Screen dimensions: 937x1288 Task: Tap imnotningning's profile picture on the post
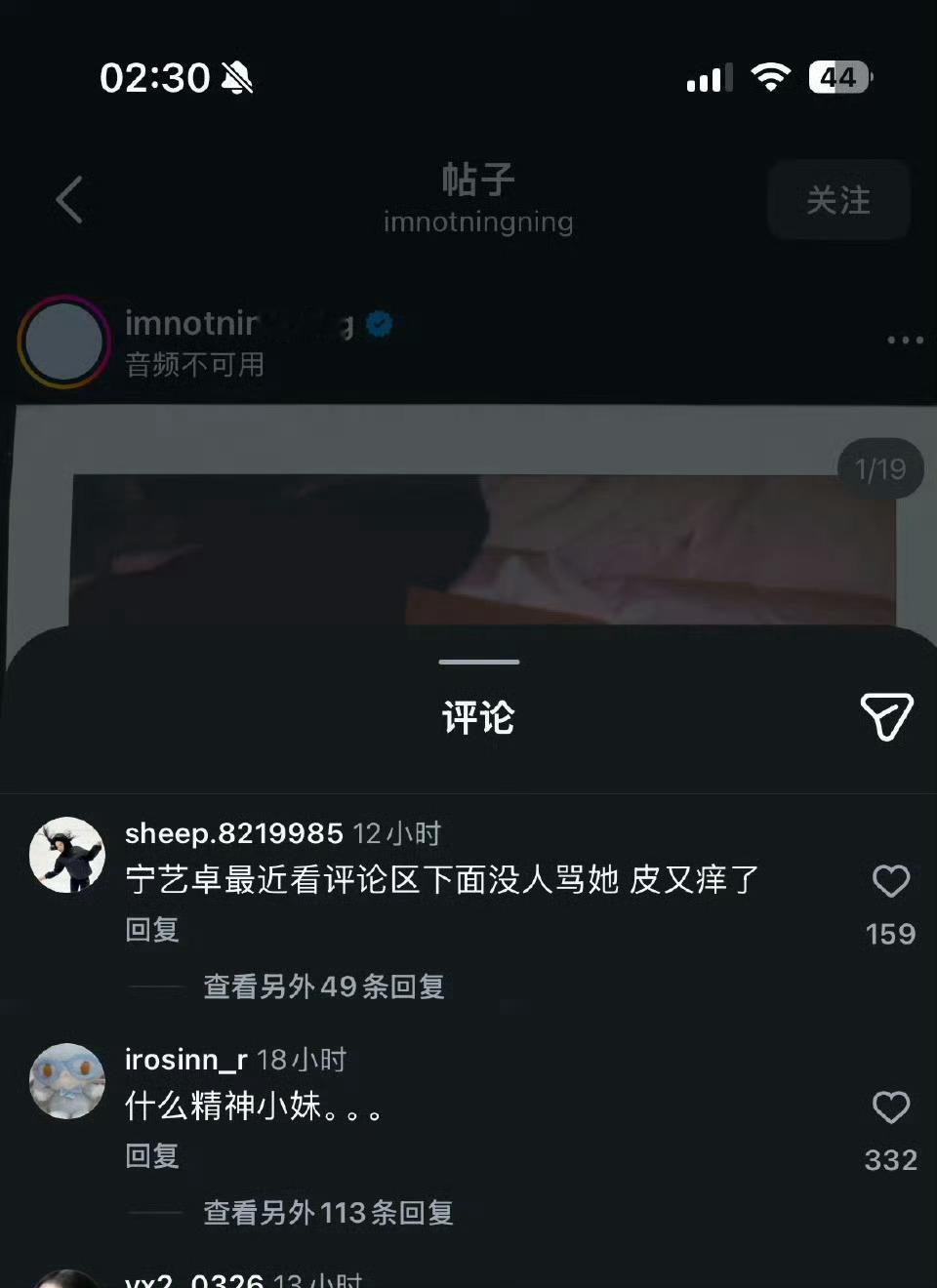pyautogui.click(x=63, y=343)
